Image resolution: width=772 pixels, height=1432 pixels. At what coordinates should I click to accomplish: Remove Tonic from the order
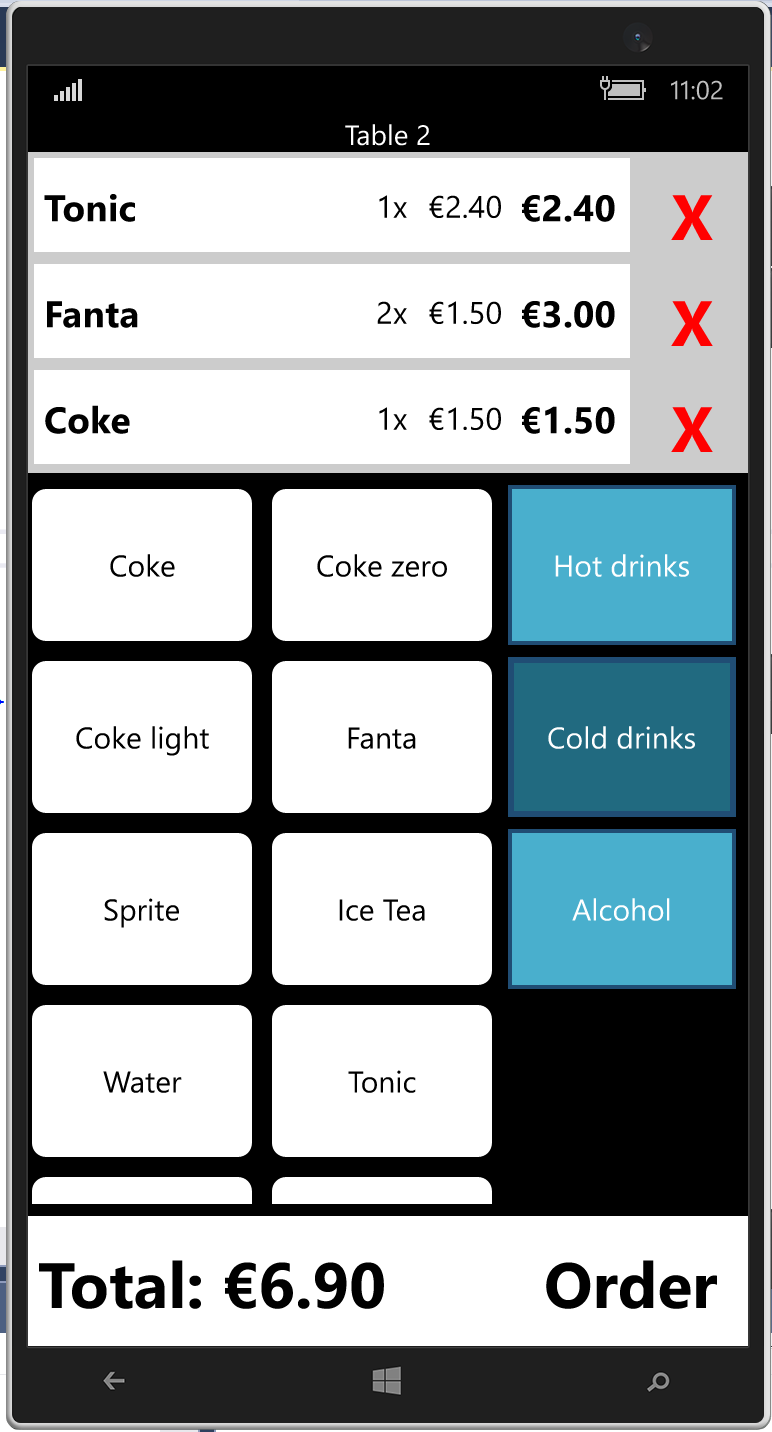click(691, 217)
